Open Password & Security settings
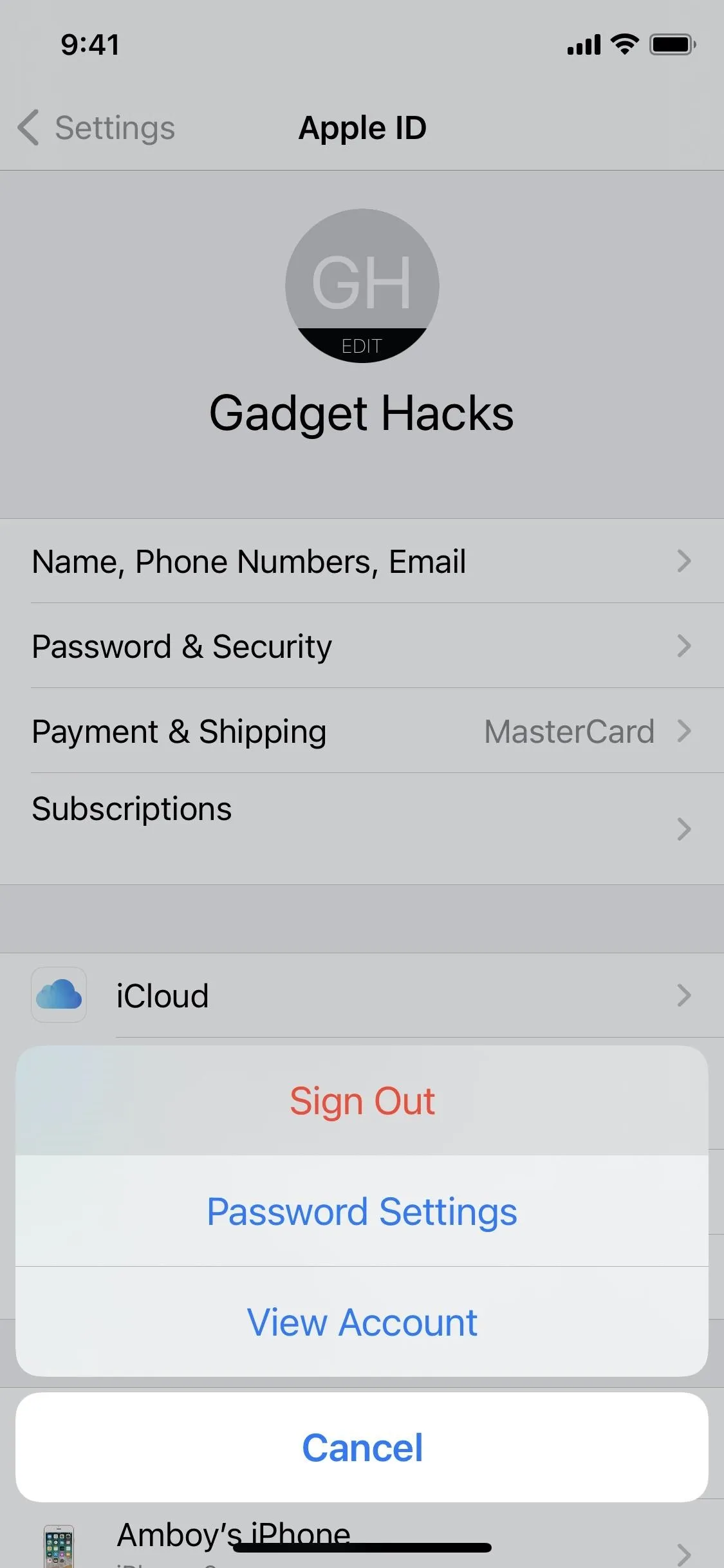 pos(362,646)
